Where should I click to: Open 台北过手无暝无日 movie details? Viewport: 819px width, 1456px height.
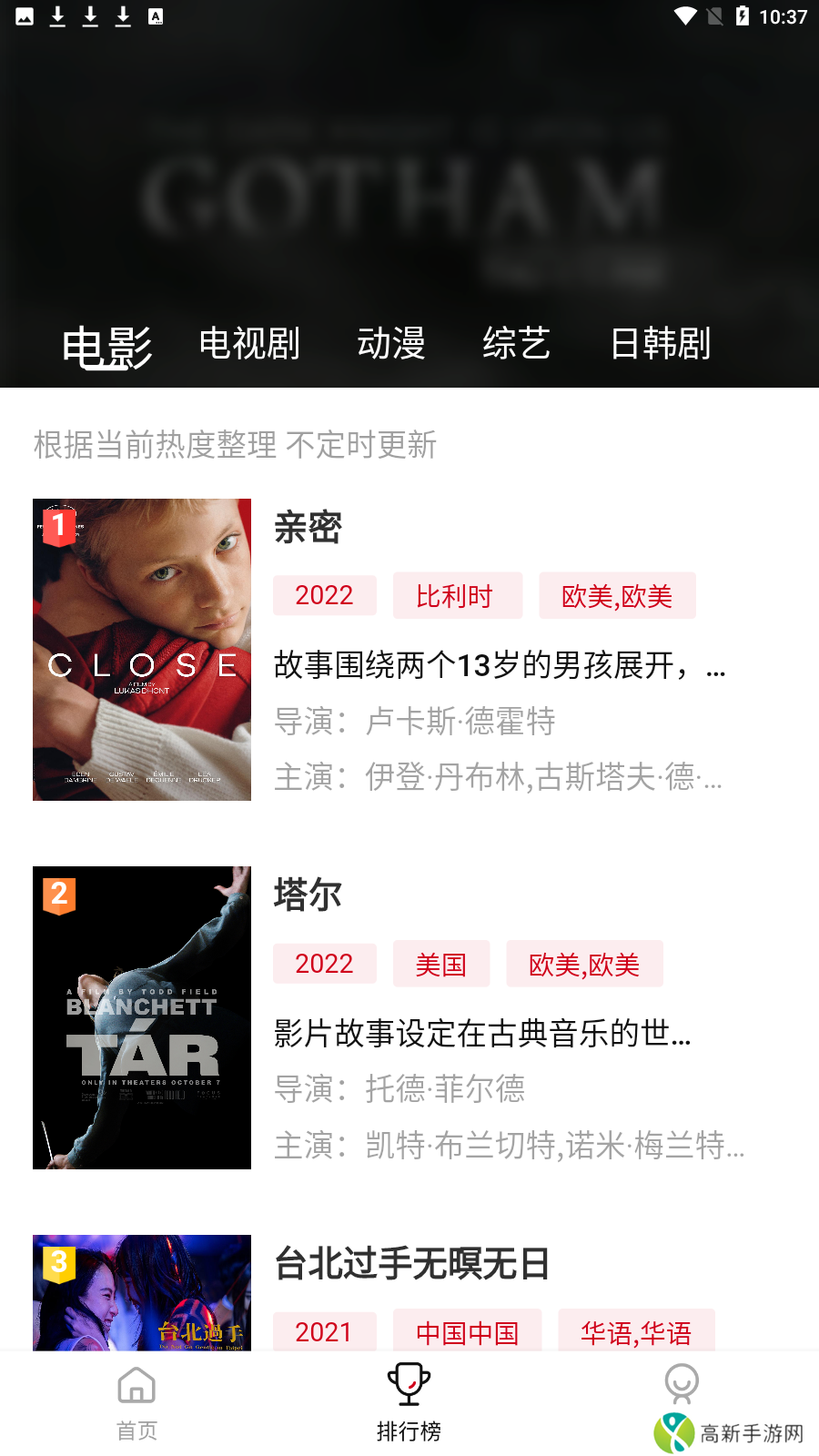coord(412,1264)
